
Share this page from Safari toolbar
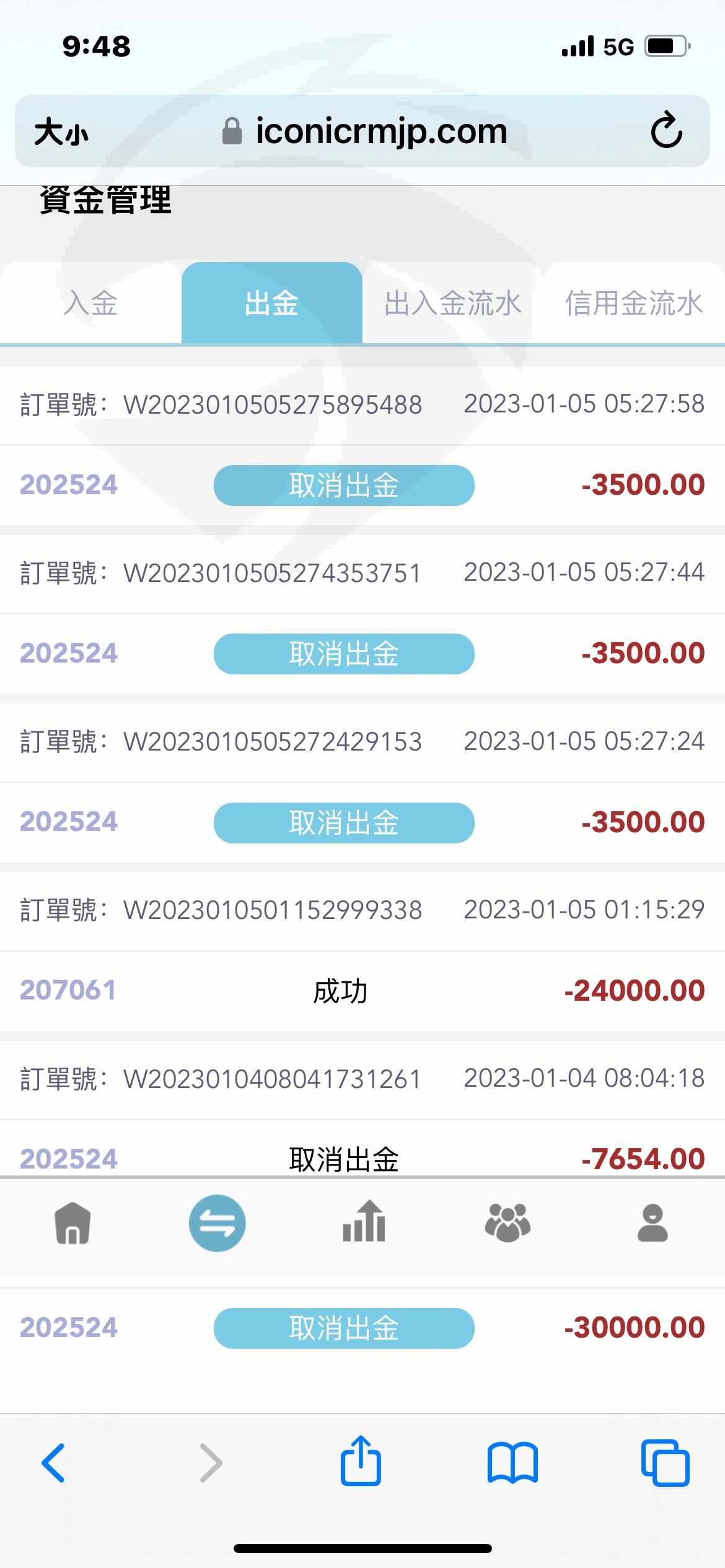[x=361, y=1461]
